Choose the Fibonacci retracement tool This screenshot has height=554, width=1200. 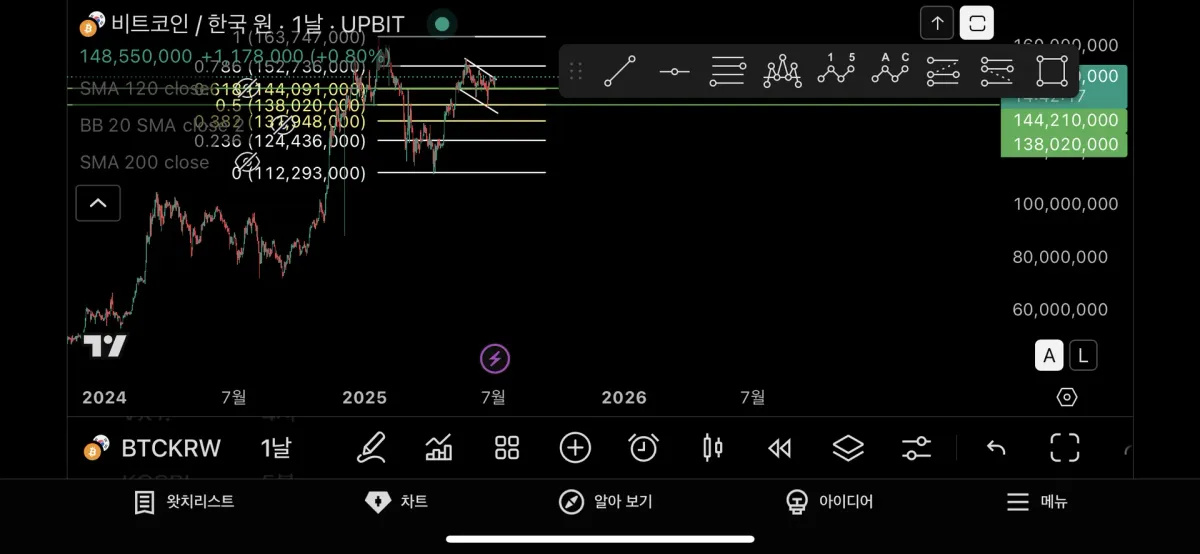[x=728, y=71]
